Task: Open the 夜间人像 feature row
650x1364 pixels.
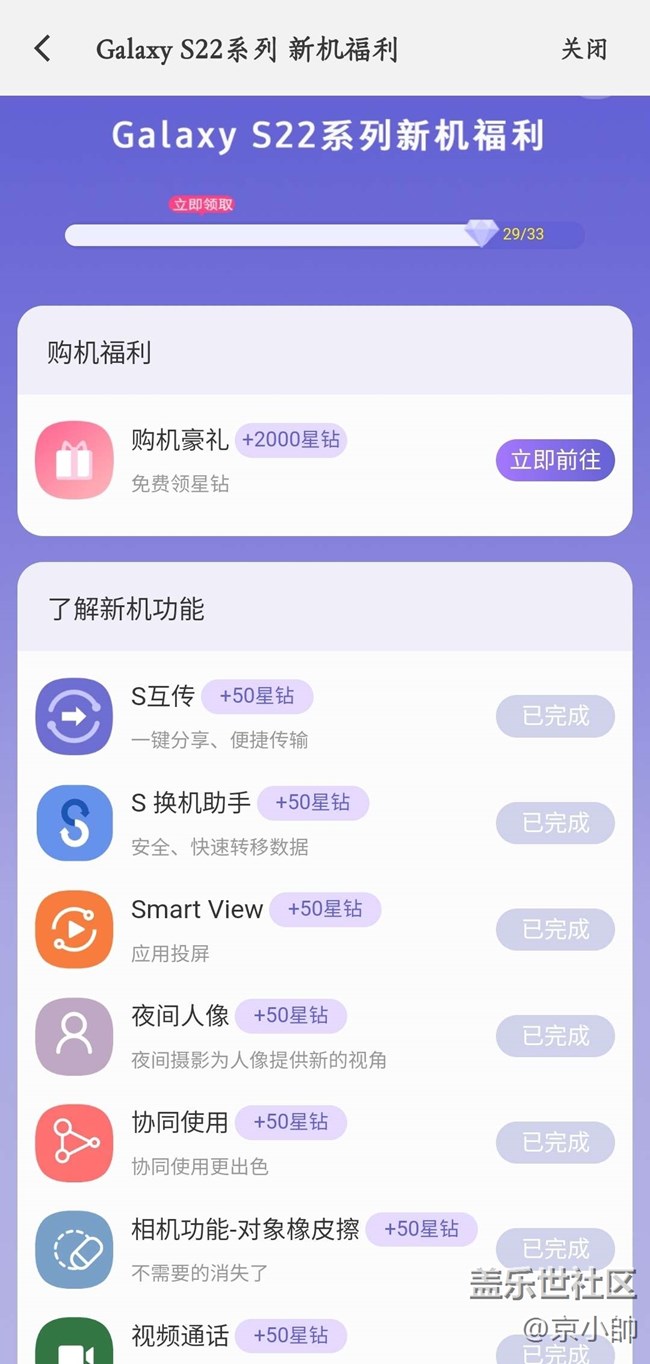Action: point(180,1016)
